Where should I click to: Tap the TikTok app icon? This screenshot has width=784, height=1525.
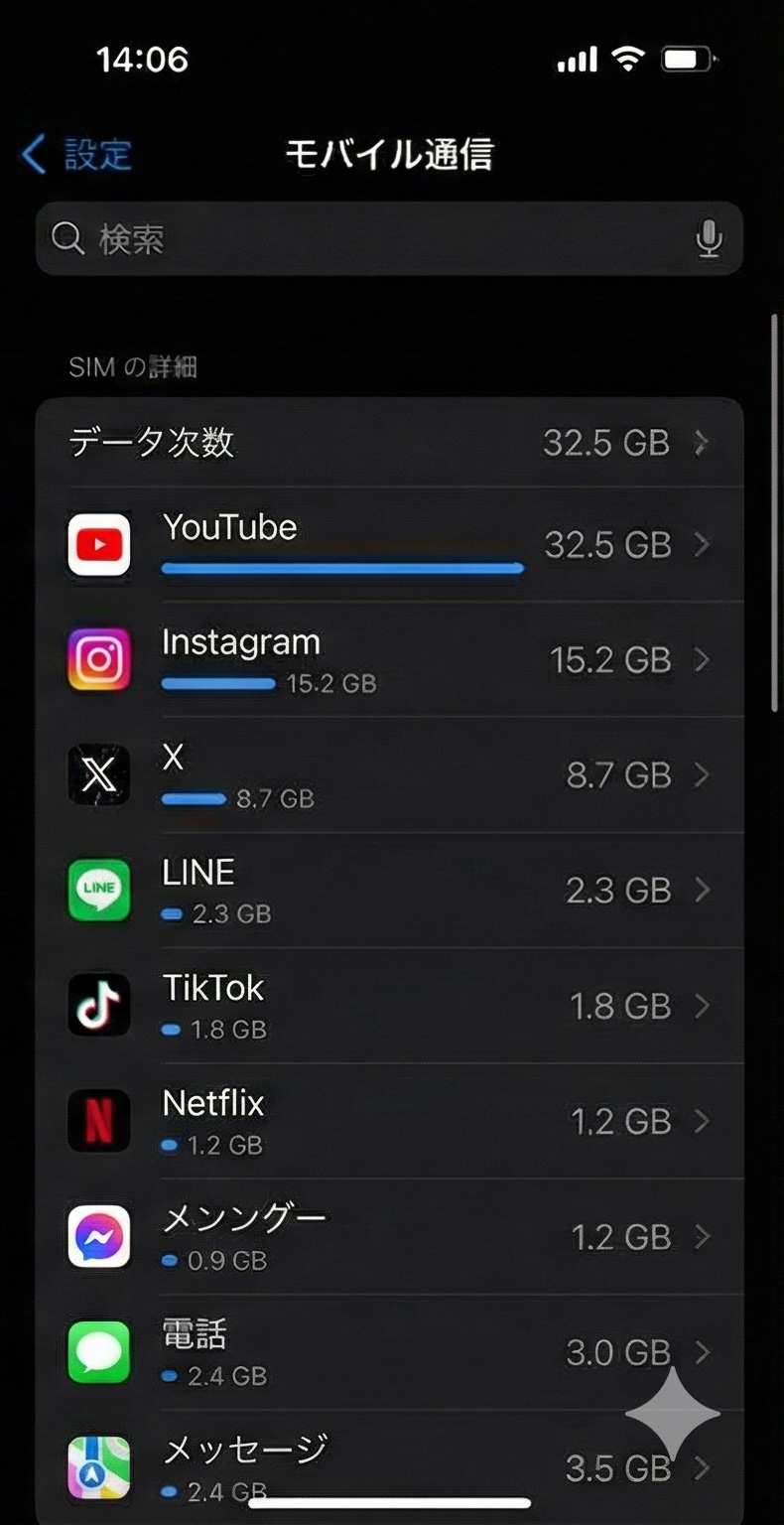point(98,1006)
